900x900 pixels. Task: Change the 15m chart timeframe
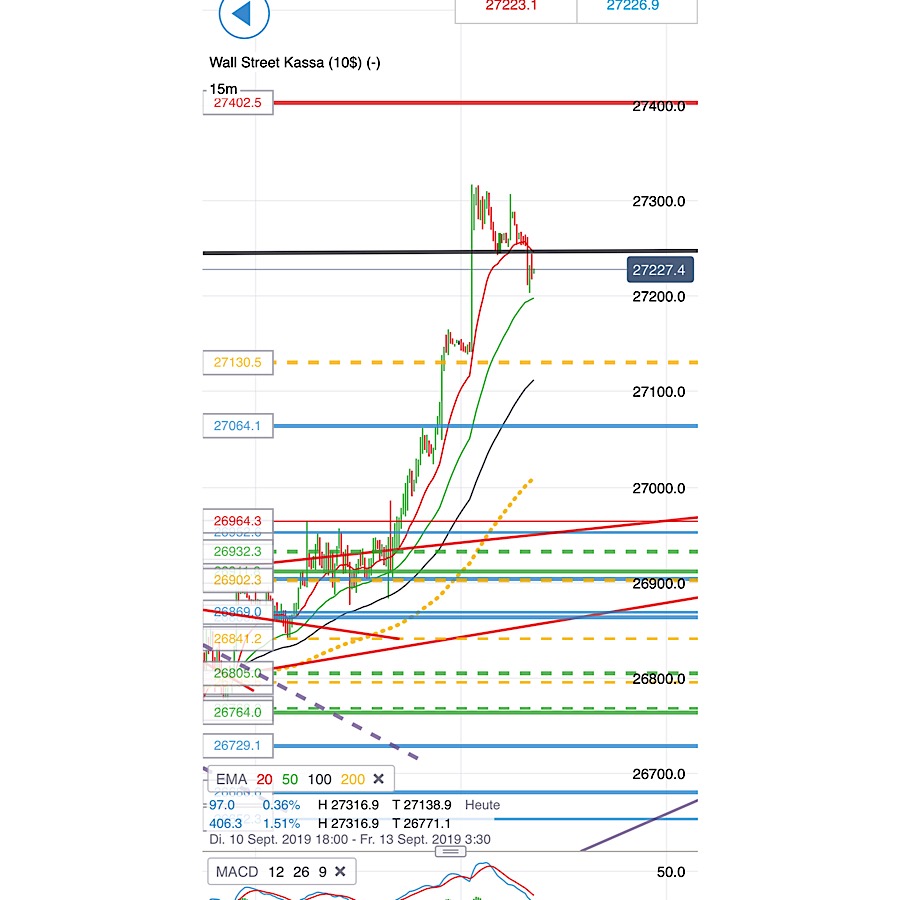coord(222,89)
